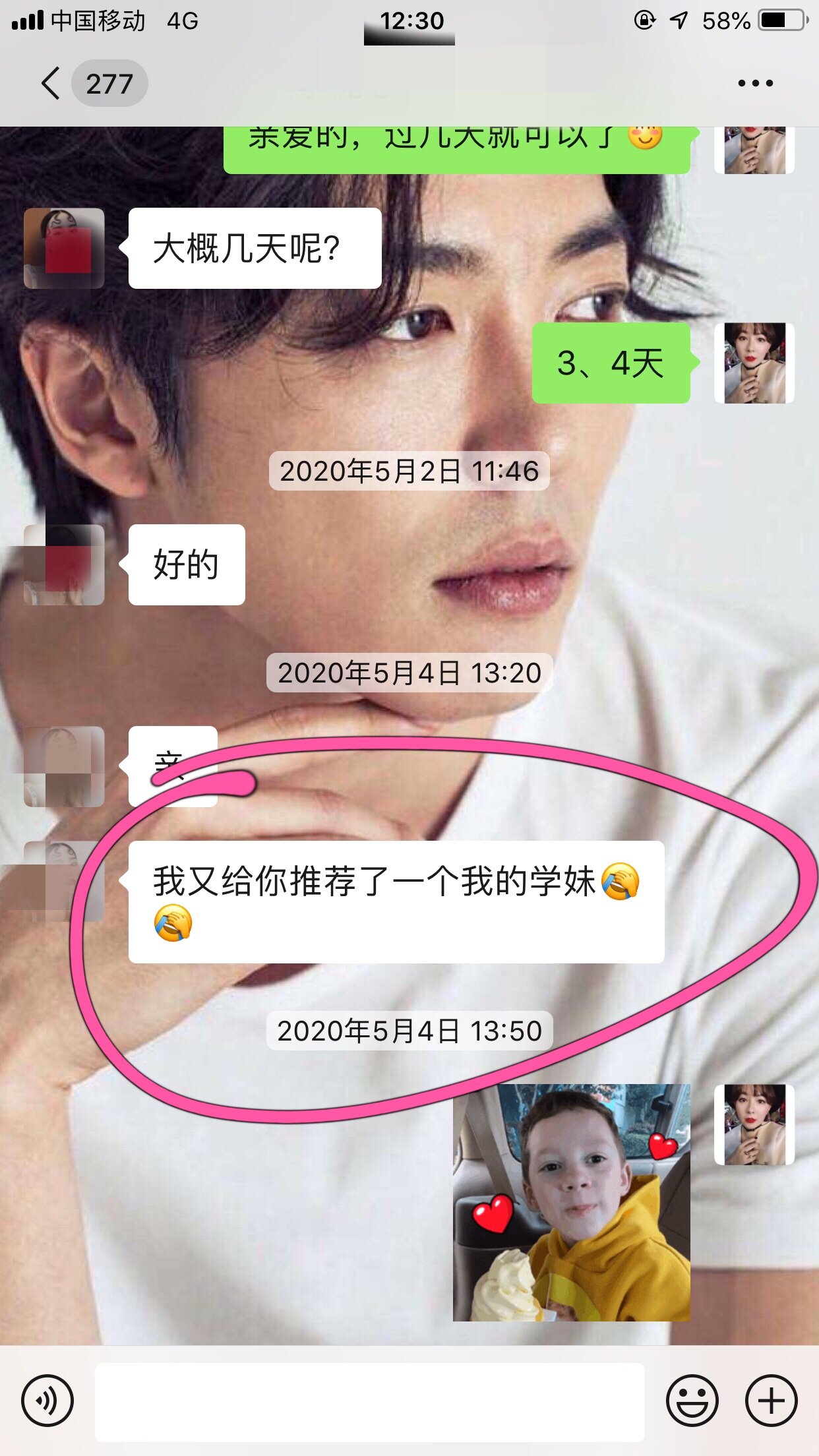Open own avatar beside 3、4天 message
The image size is (819, 1456).
754,363
